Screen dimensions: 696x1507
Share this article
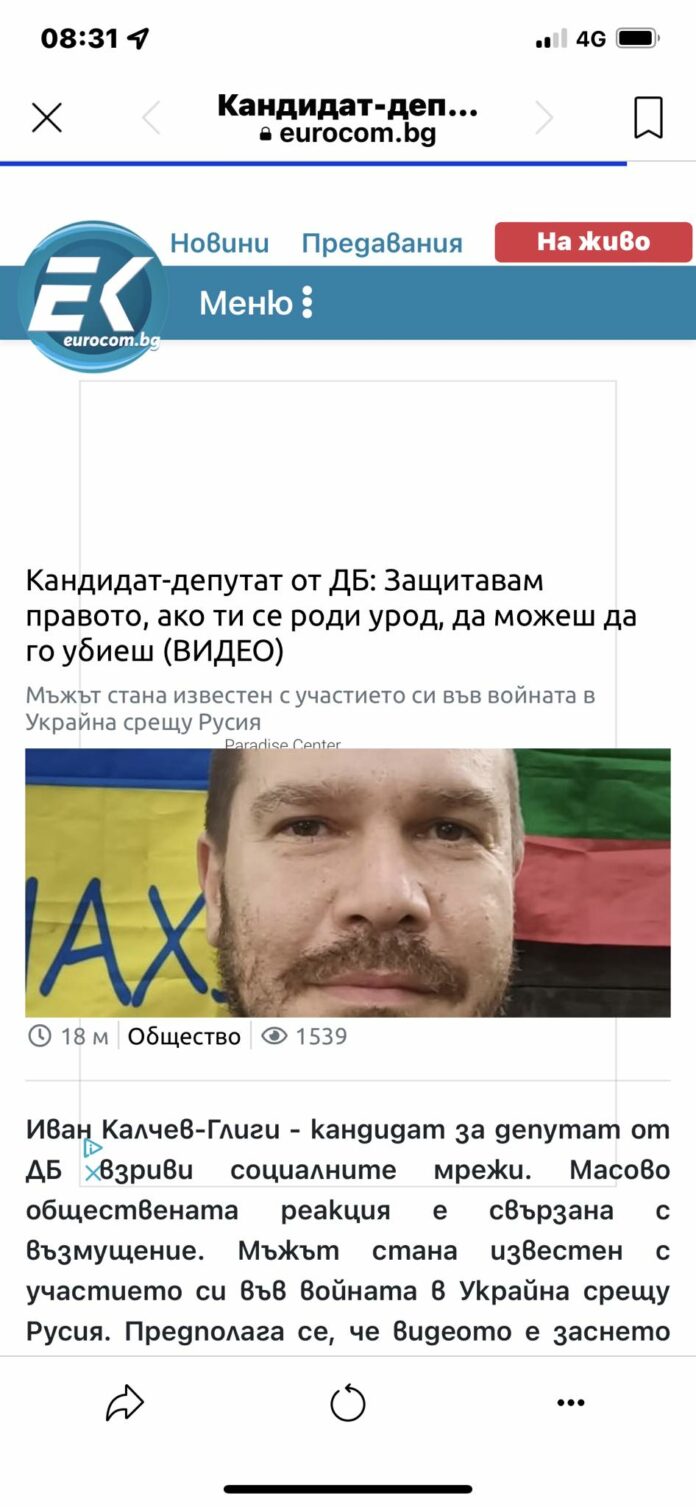tap(125, 1404)
